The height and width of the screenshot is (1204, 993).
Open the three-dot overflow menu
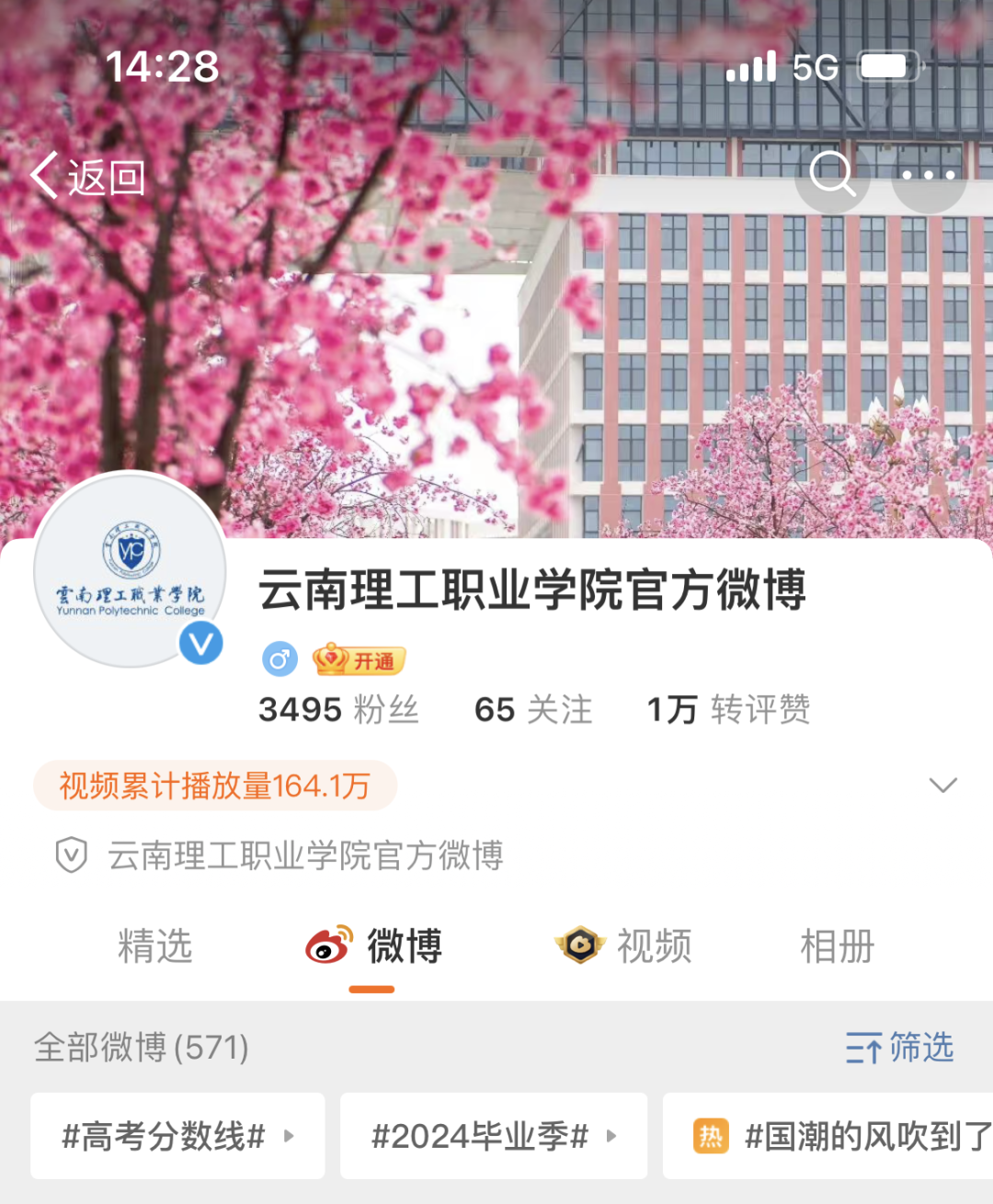(929, 175)
